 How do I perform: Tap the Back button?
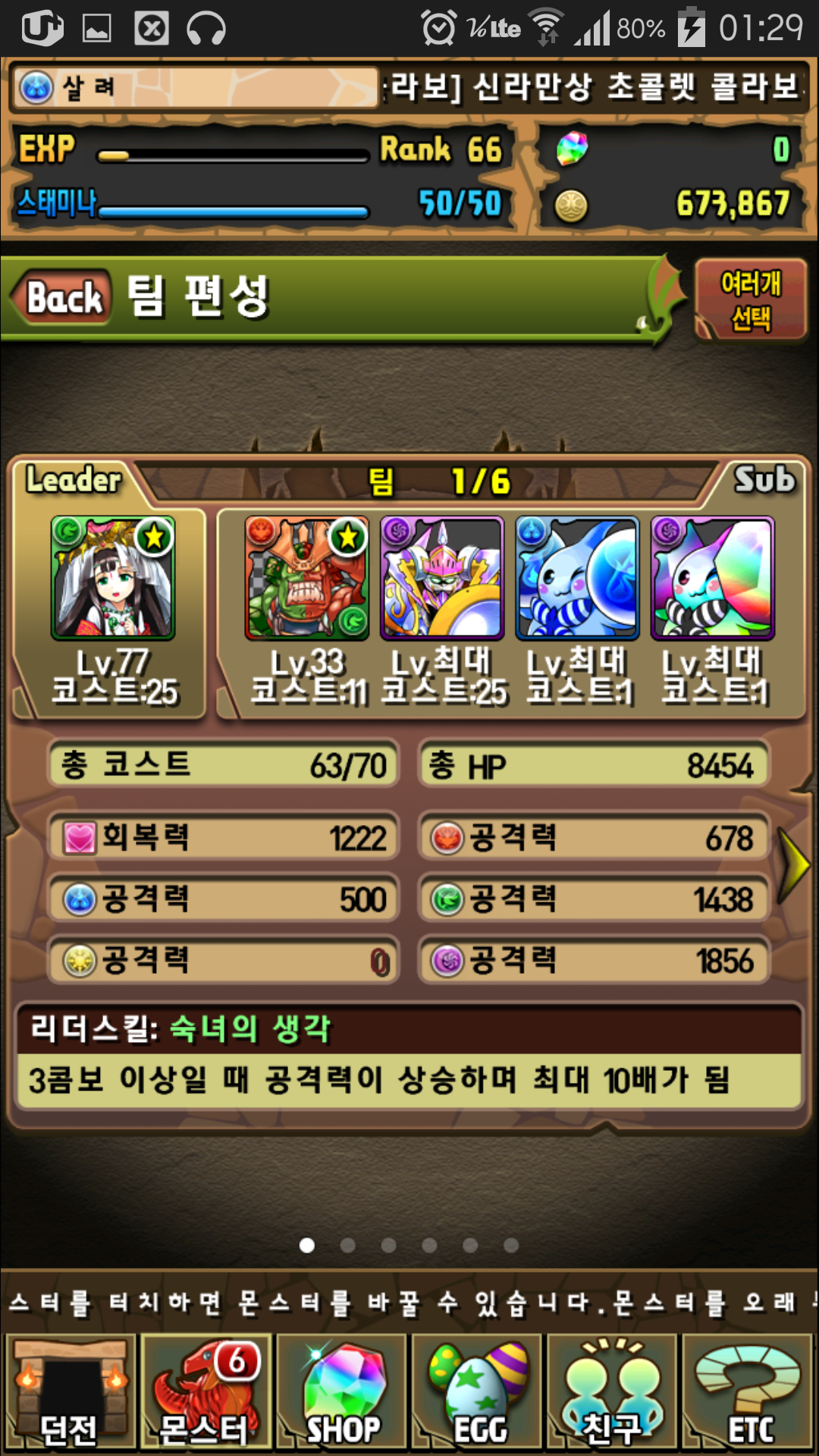64,297
